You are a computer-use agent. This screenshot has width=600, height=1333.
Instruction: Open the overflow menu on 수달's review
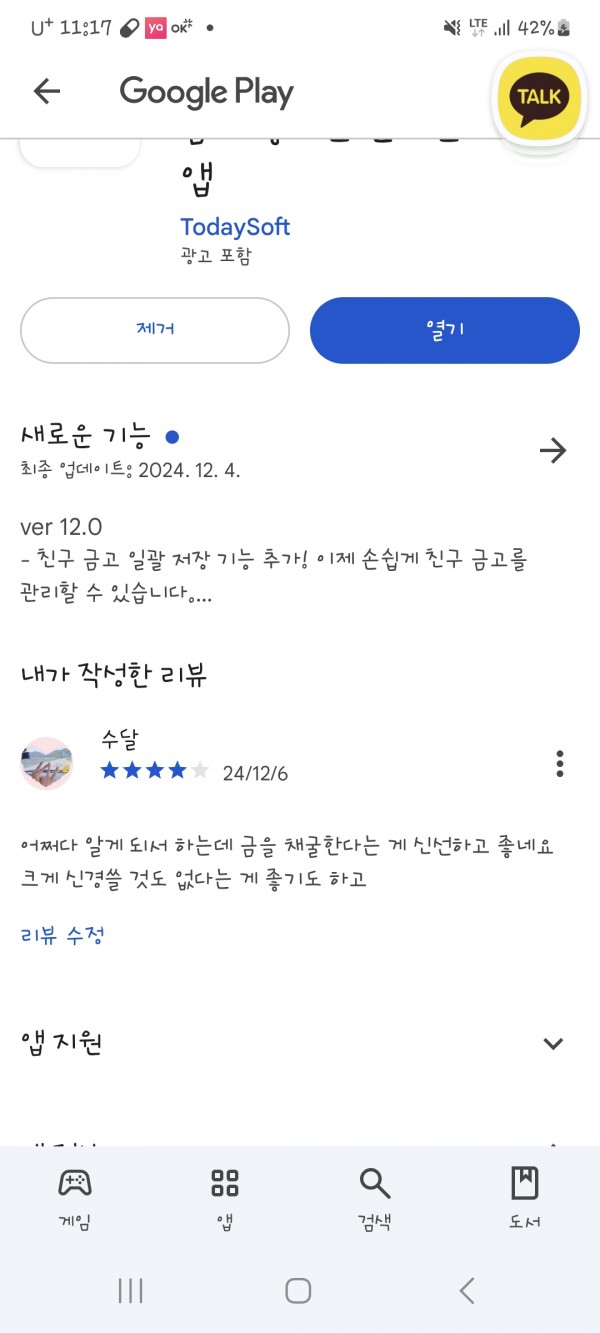click(x=560, y=763)
